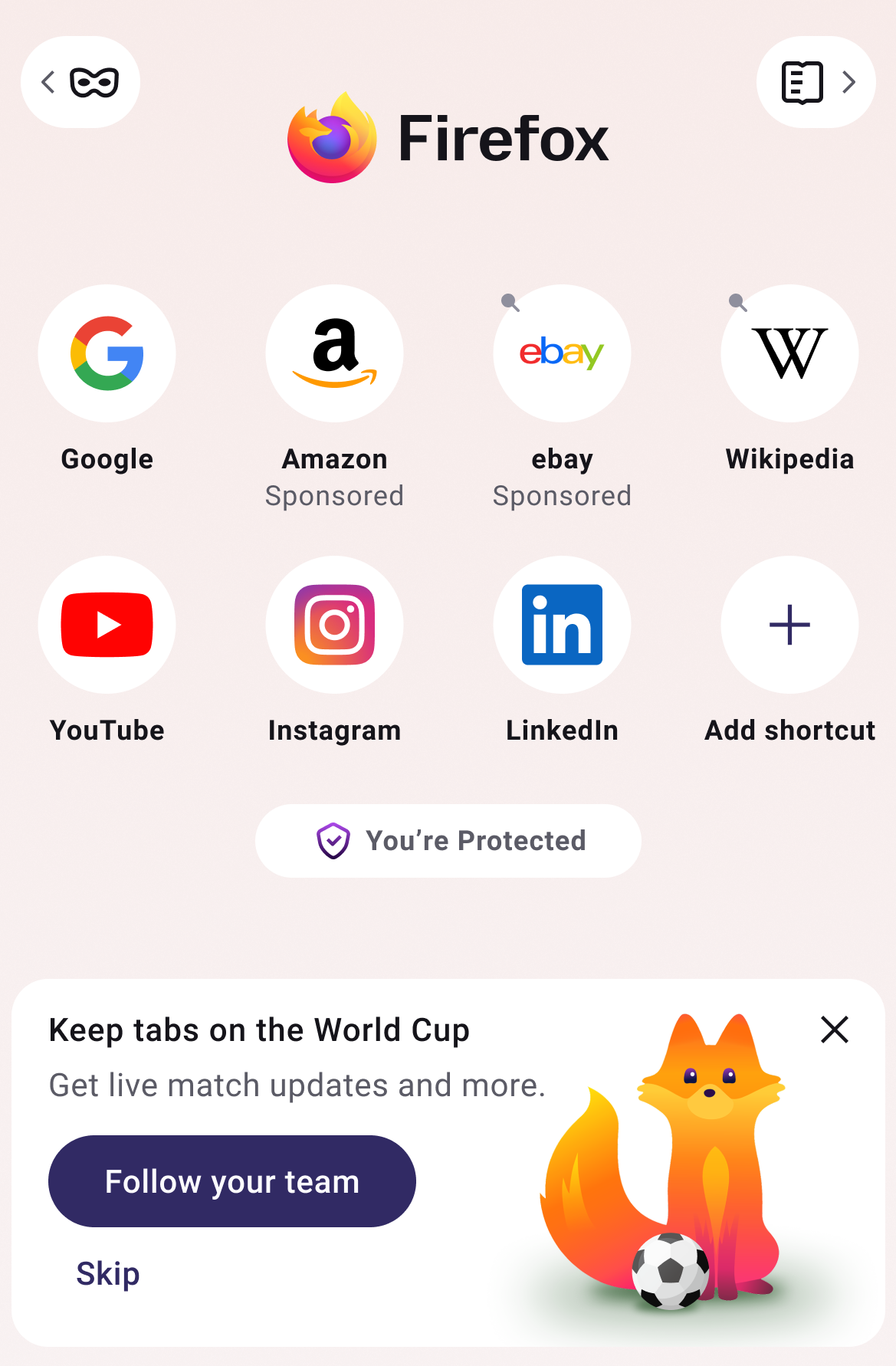Open the Instagram shortcut
The image size is (896, 1366).
(x=335, y=625)
